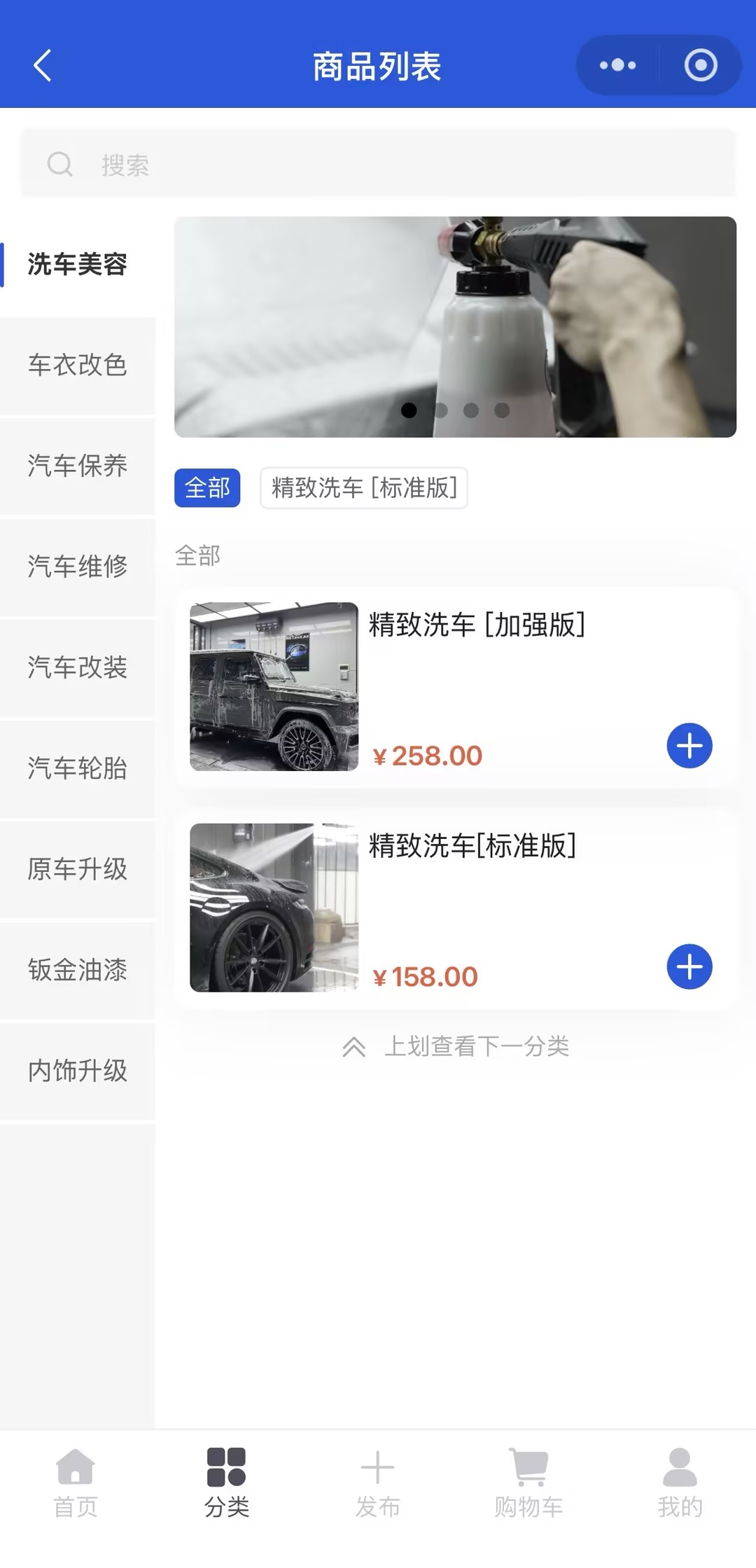Image resolution: width=756 pixels, height=1568 pixels.
Task: Open the 购物车 tab
Action: 528,1479
